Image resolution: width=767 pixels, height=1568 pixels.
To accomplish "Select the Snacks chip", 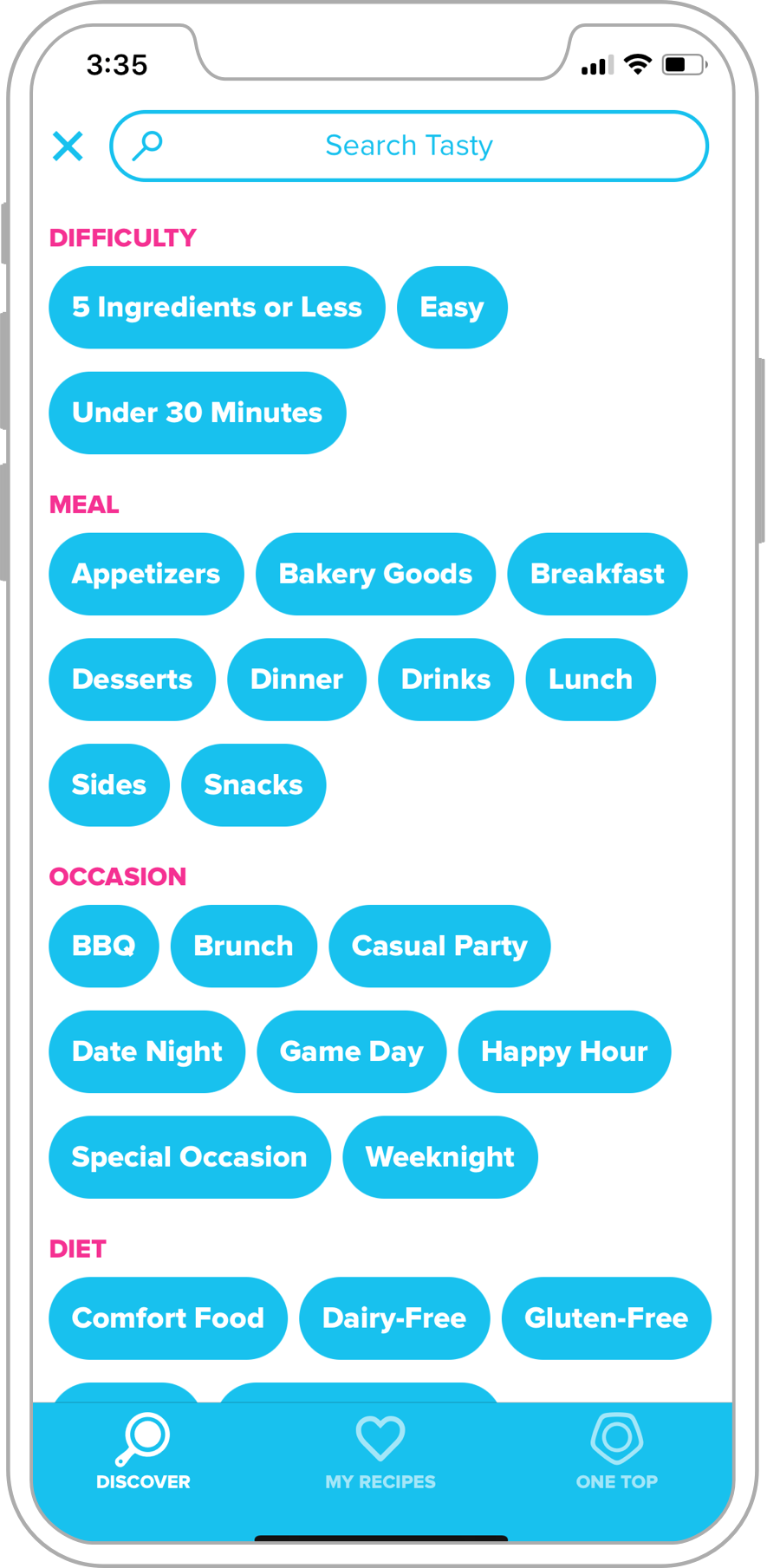I will pos(253,785).
